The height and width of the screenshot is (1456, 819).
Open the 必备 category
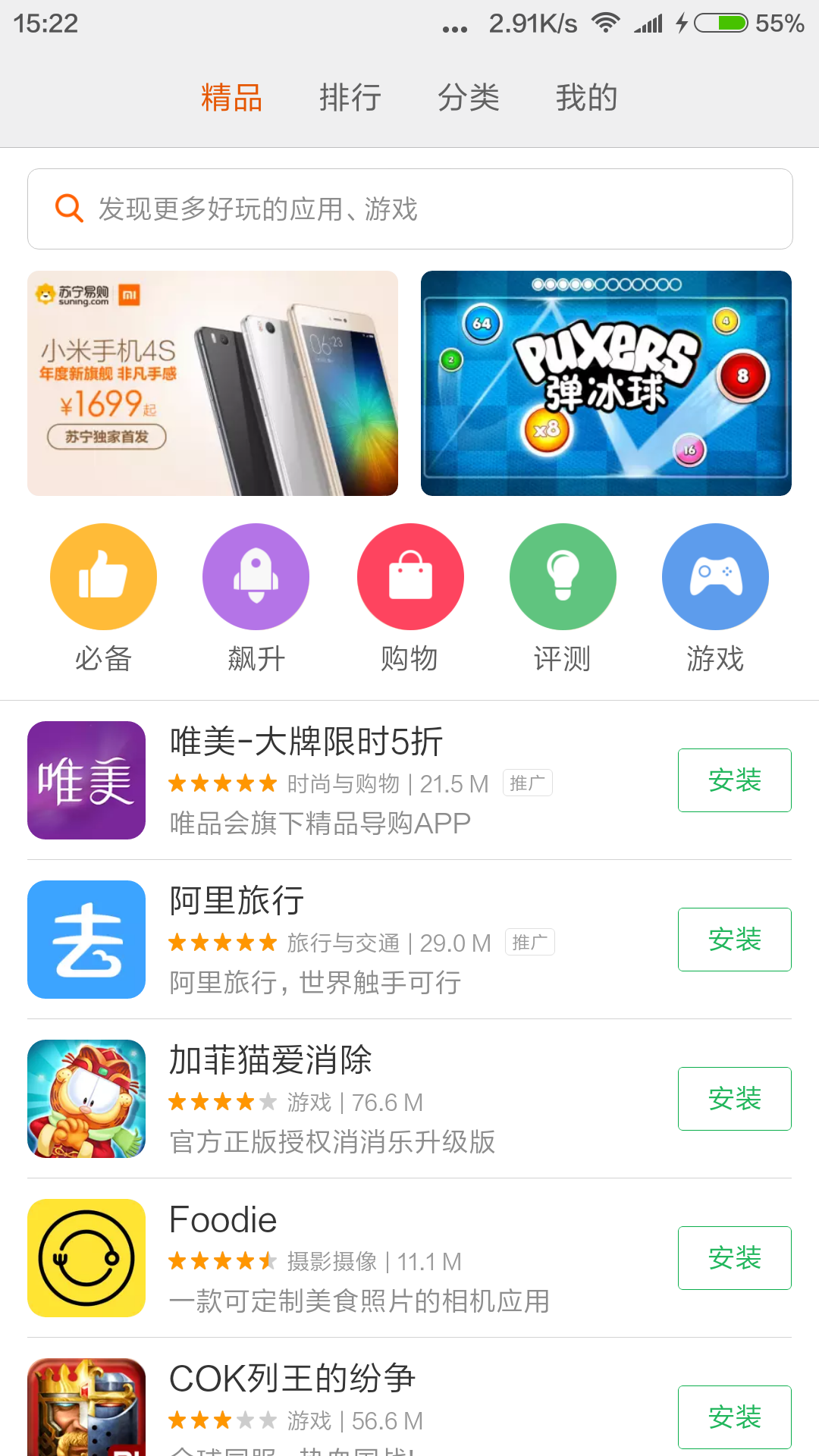pos(103,597)
